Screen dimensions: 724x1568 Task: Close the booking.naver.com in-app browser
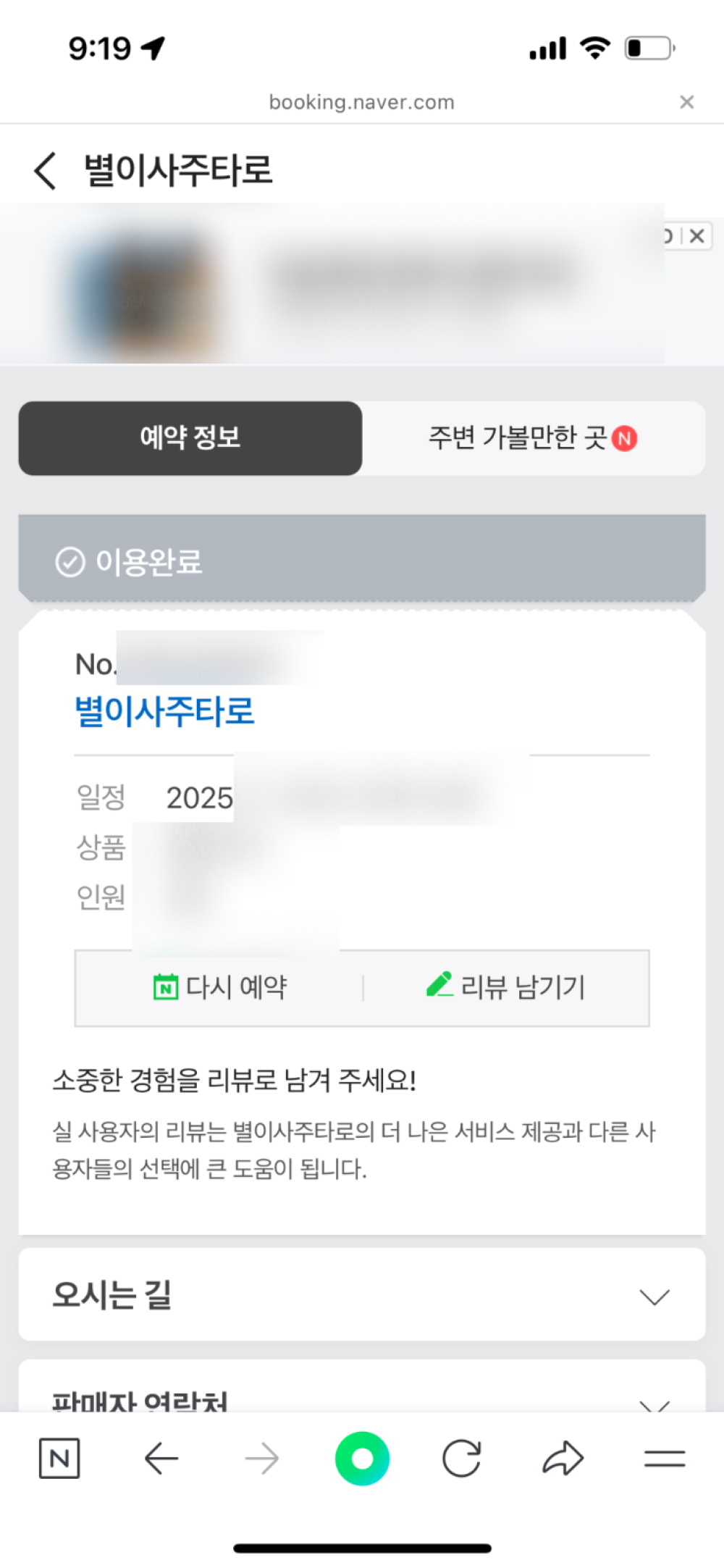tap(686, 102)
